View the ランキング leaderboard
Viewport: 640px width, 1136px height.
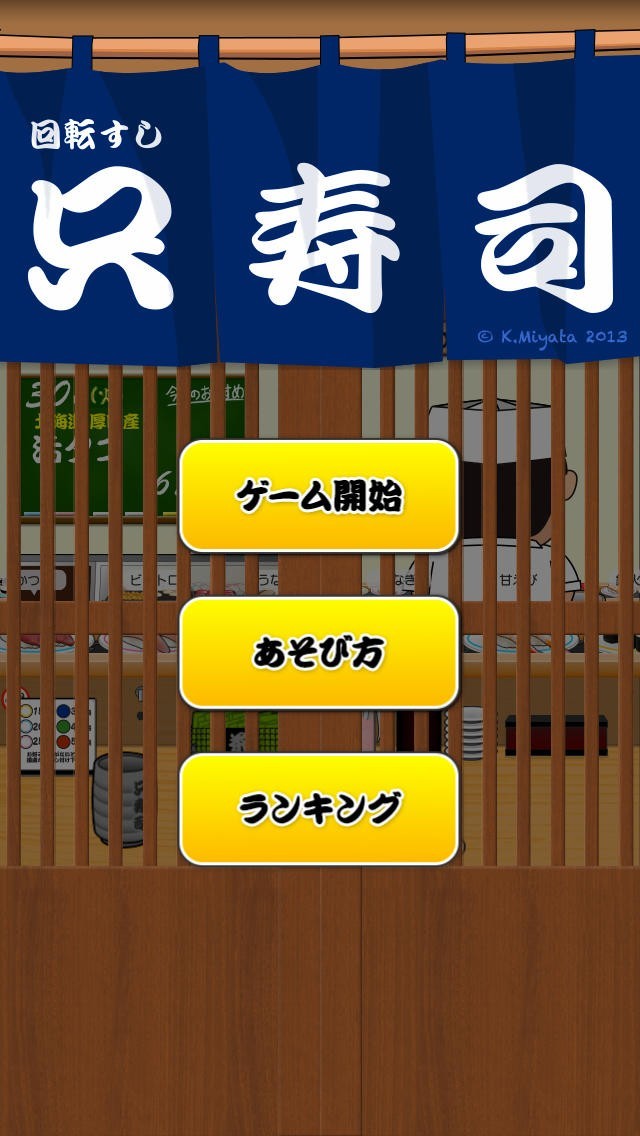click(x=319, y=808)
